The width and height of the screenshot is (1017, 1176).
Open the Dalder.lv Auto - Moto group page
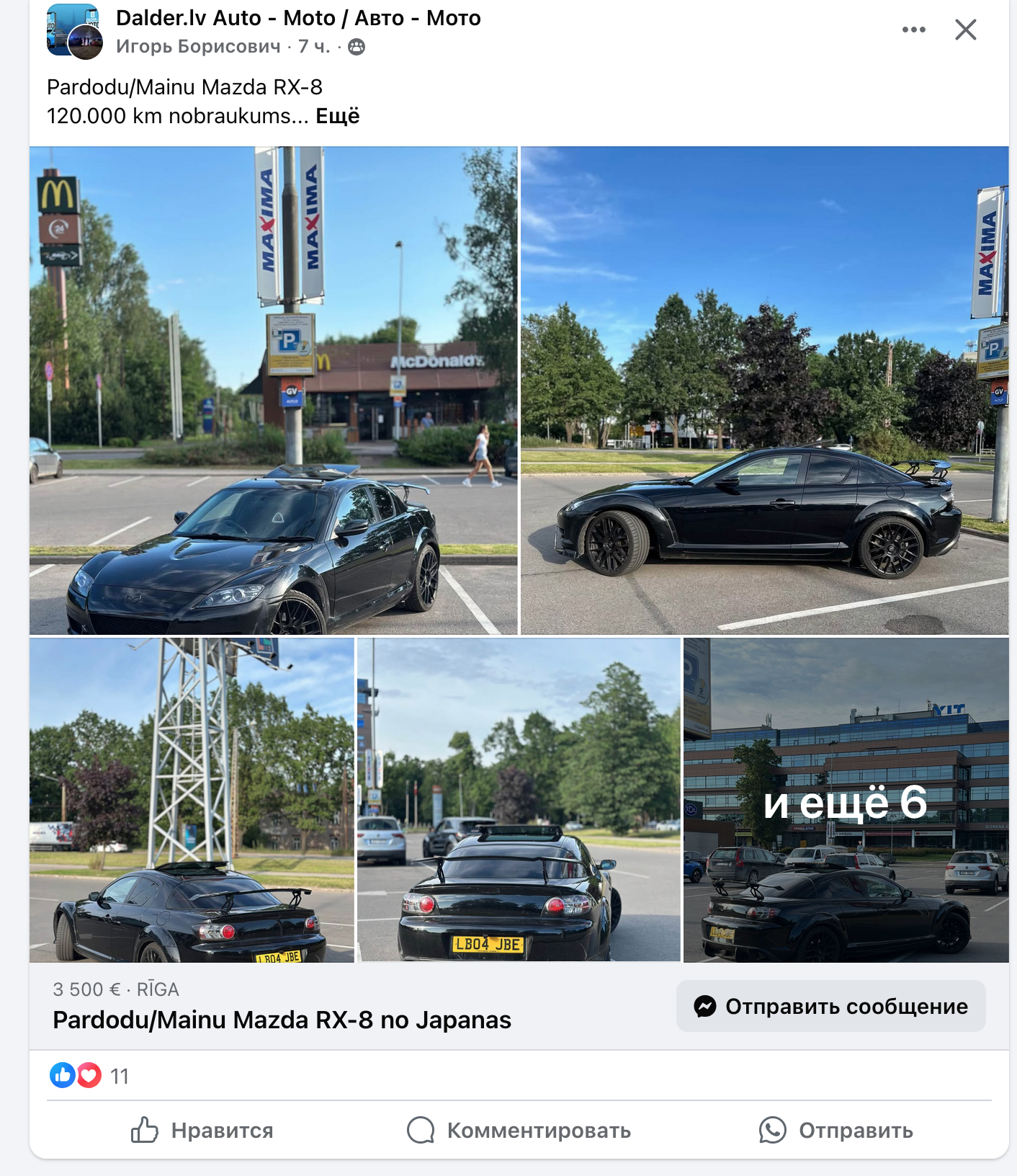[x=298, y=18]
